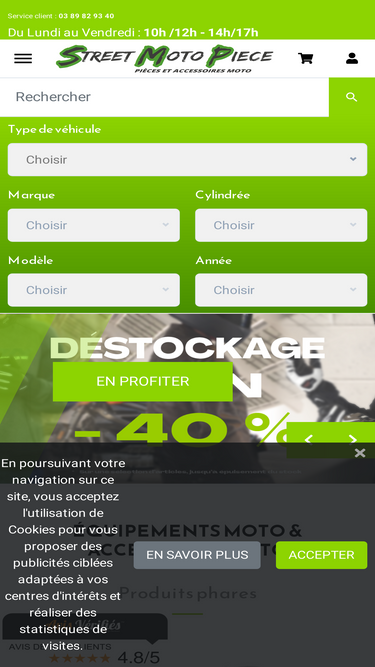Viewport: 375px width, 667px height.
Task: Expand the Année dropdown
Action: click(281, 290)
